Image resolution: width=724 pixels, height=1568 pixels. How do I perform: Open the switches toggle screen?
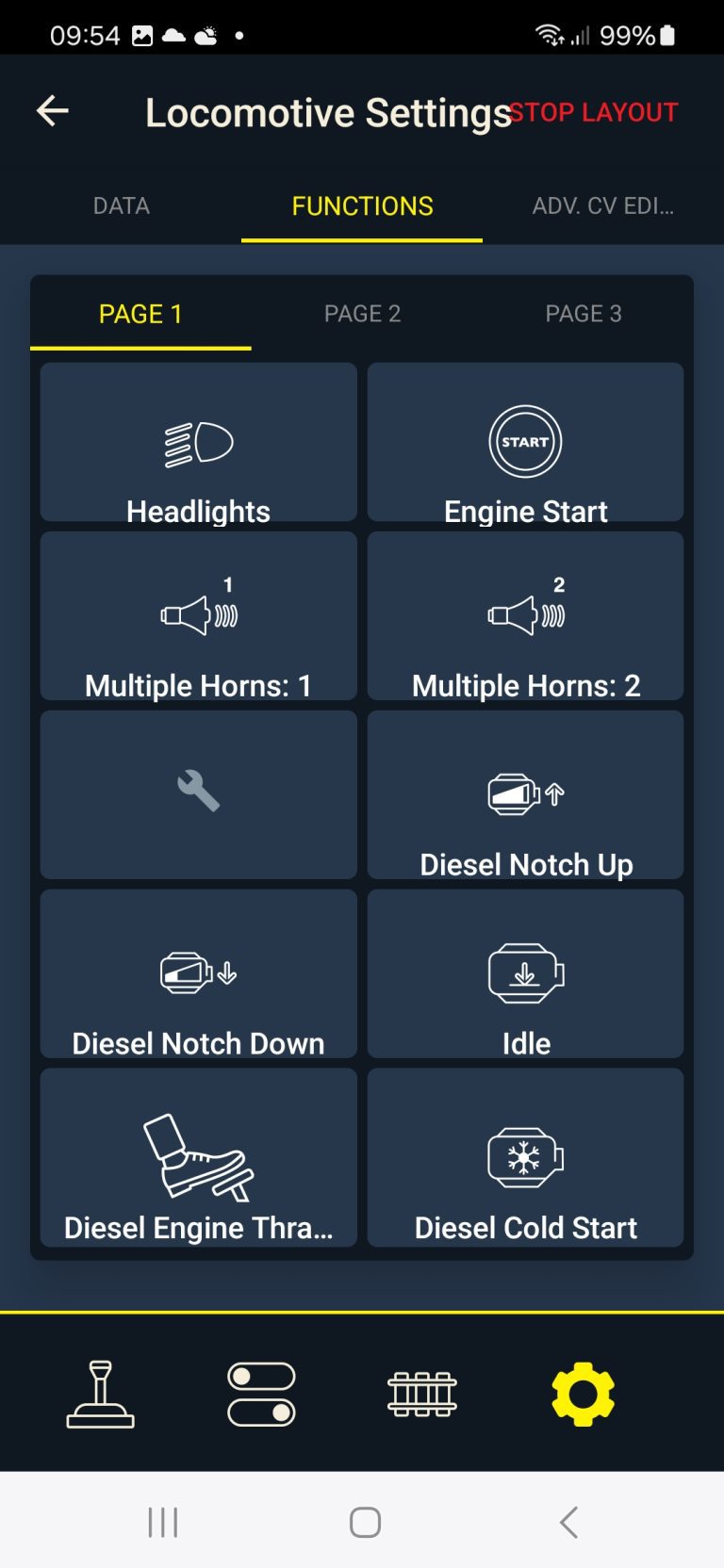point(261,1394)
